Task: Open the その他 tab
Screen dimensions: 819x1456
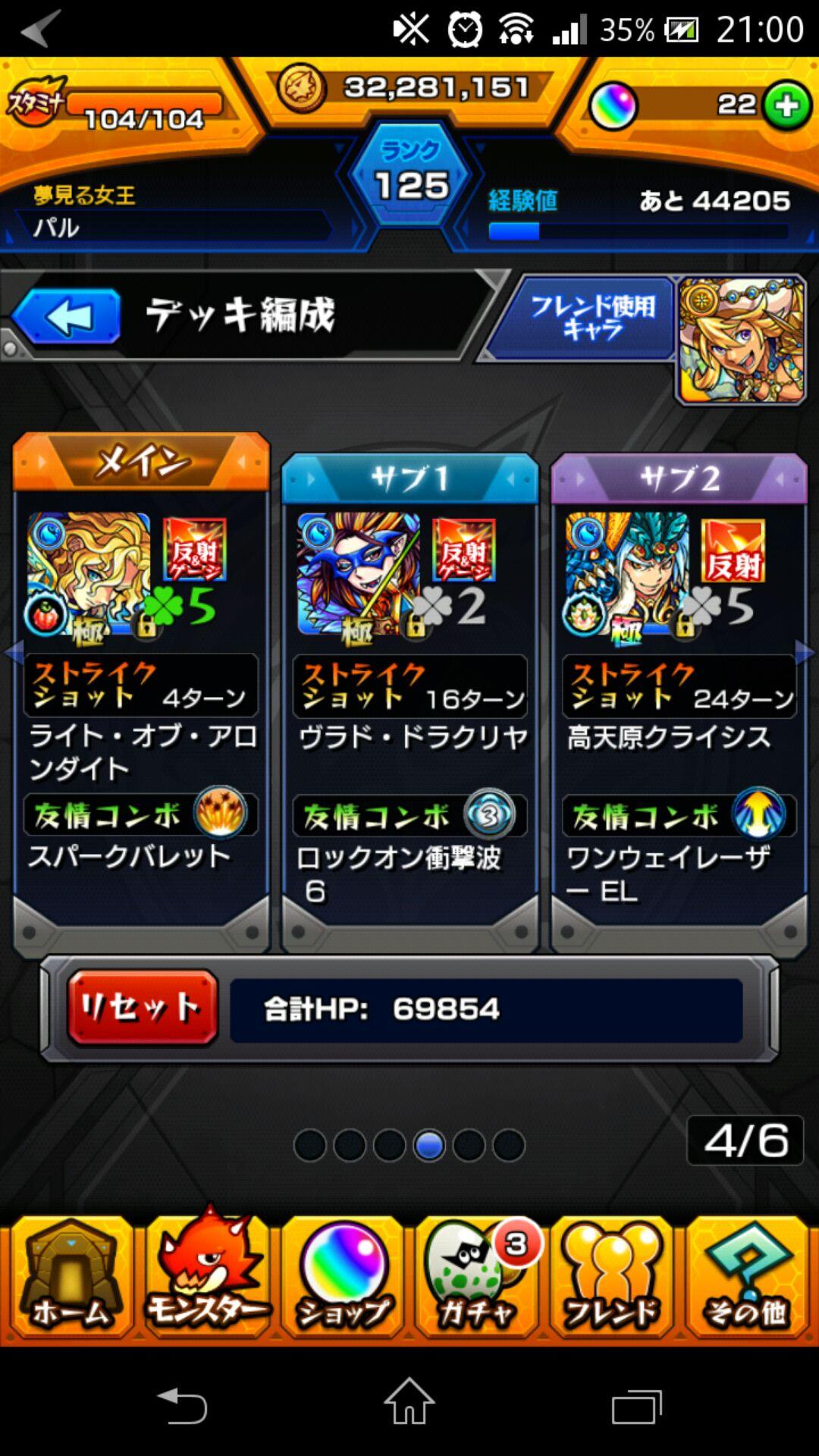Action: tap(748, 1279)
